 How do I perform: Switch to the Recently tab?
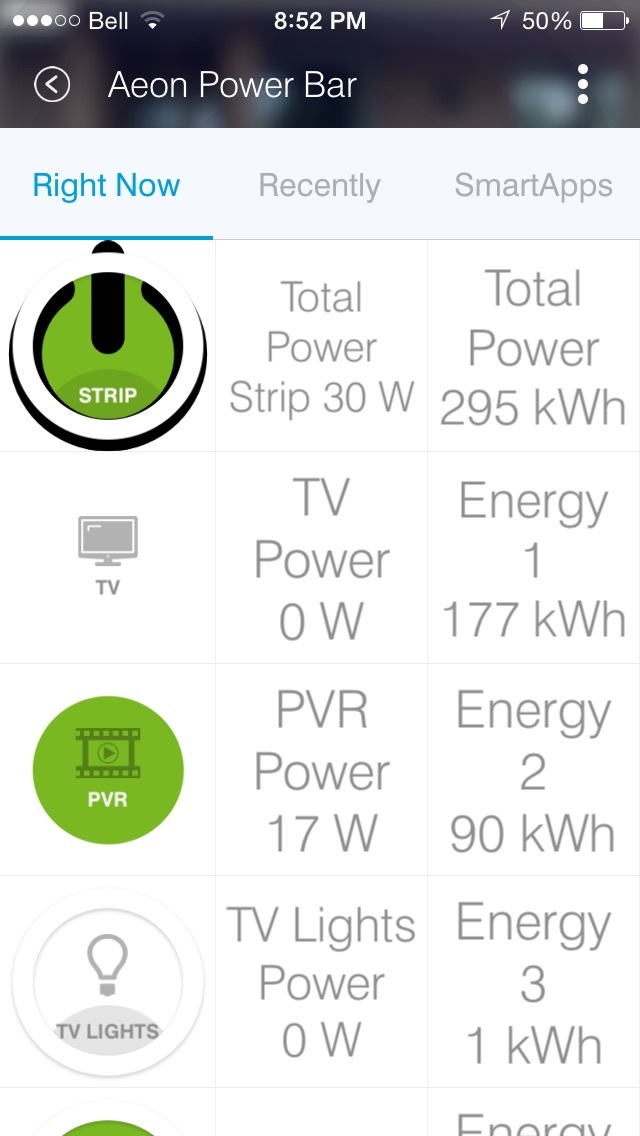319,185
